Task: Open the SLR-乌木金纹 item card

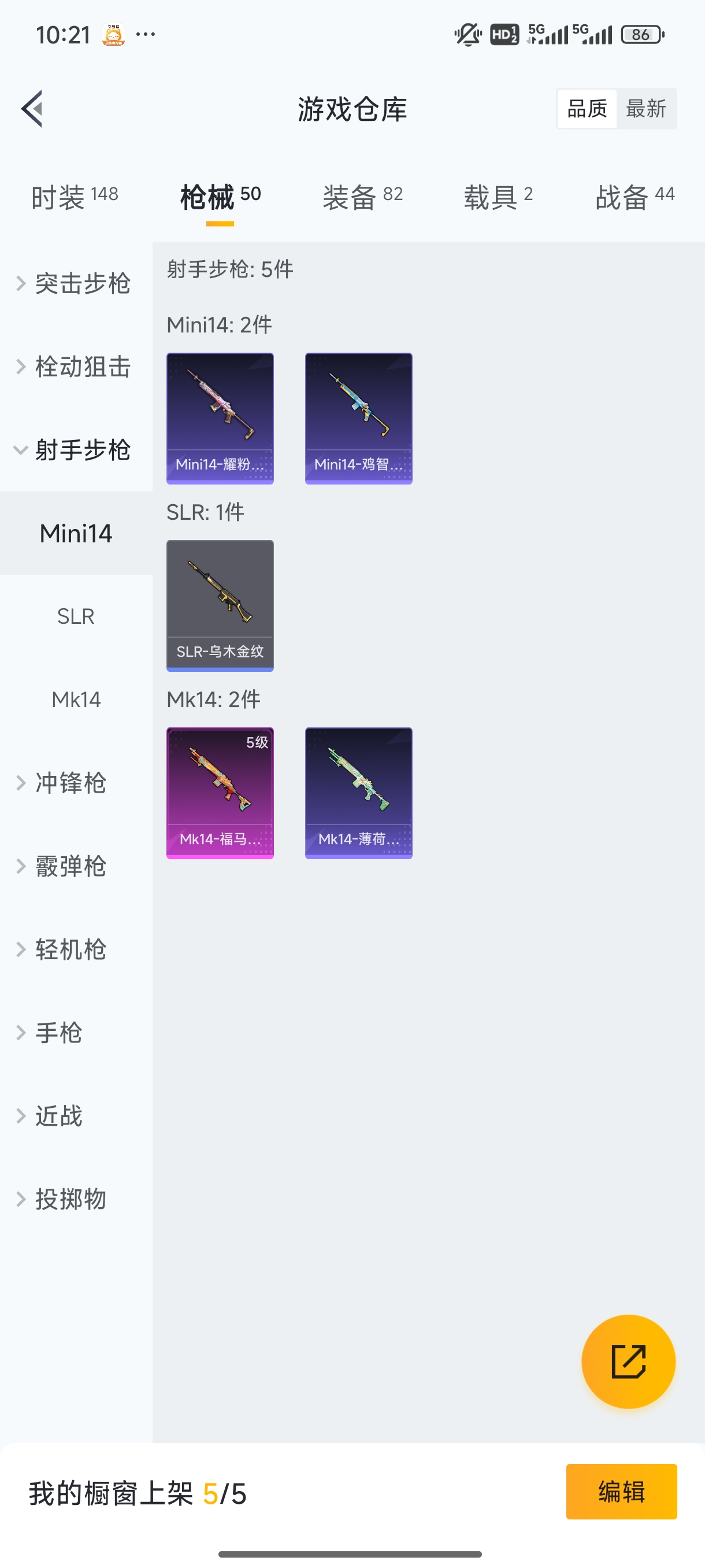Action: coord(220,605)
